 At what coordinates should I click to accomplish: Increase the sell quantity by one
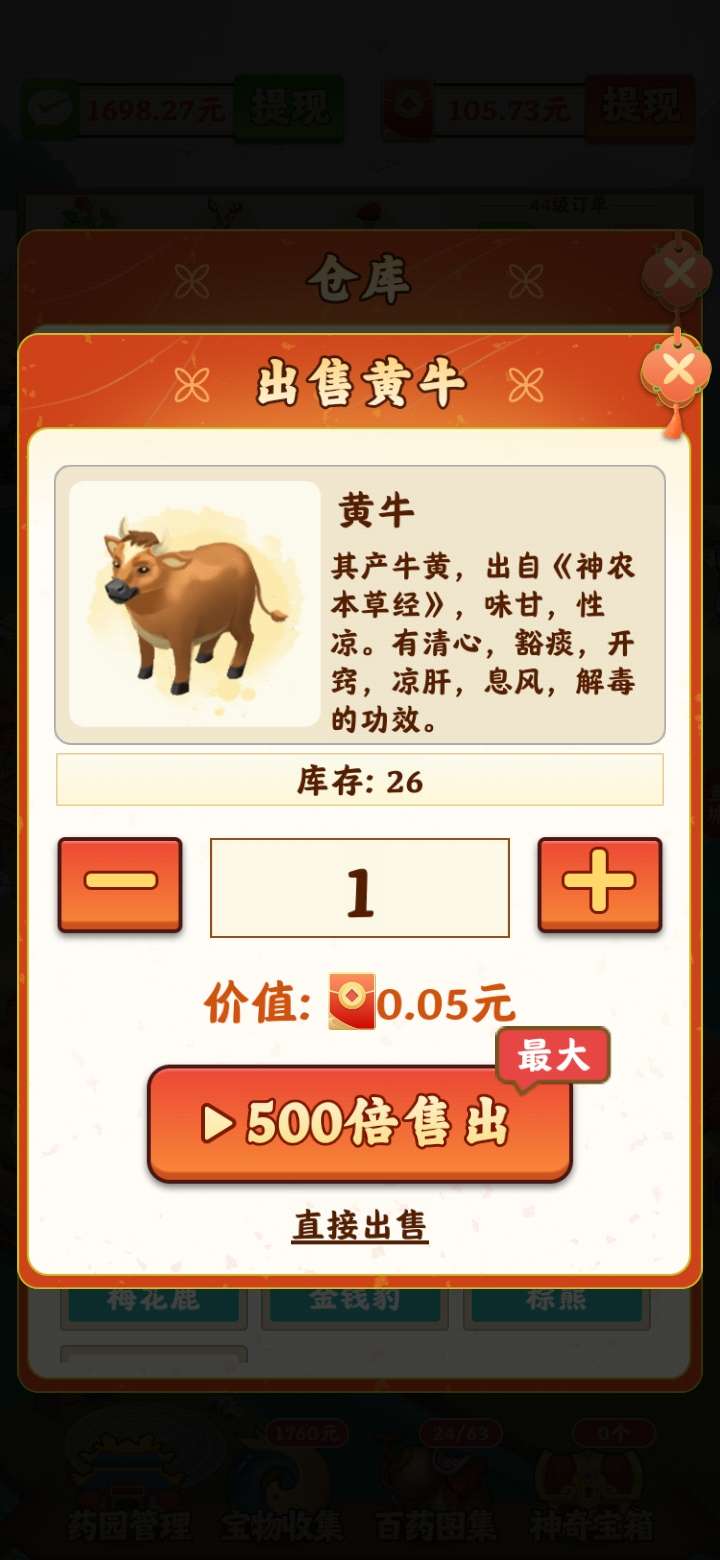pos(599,884)
